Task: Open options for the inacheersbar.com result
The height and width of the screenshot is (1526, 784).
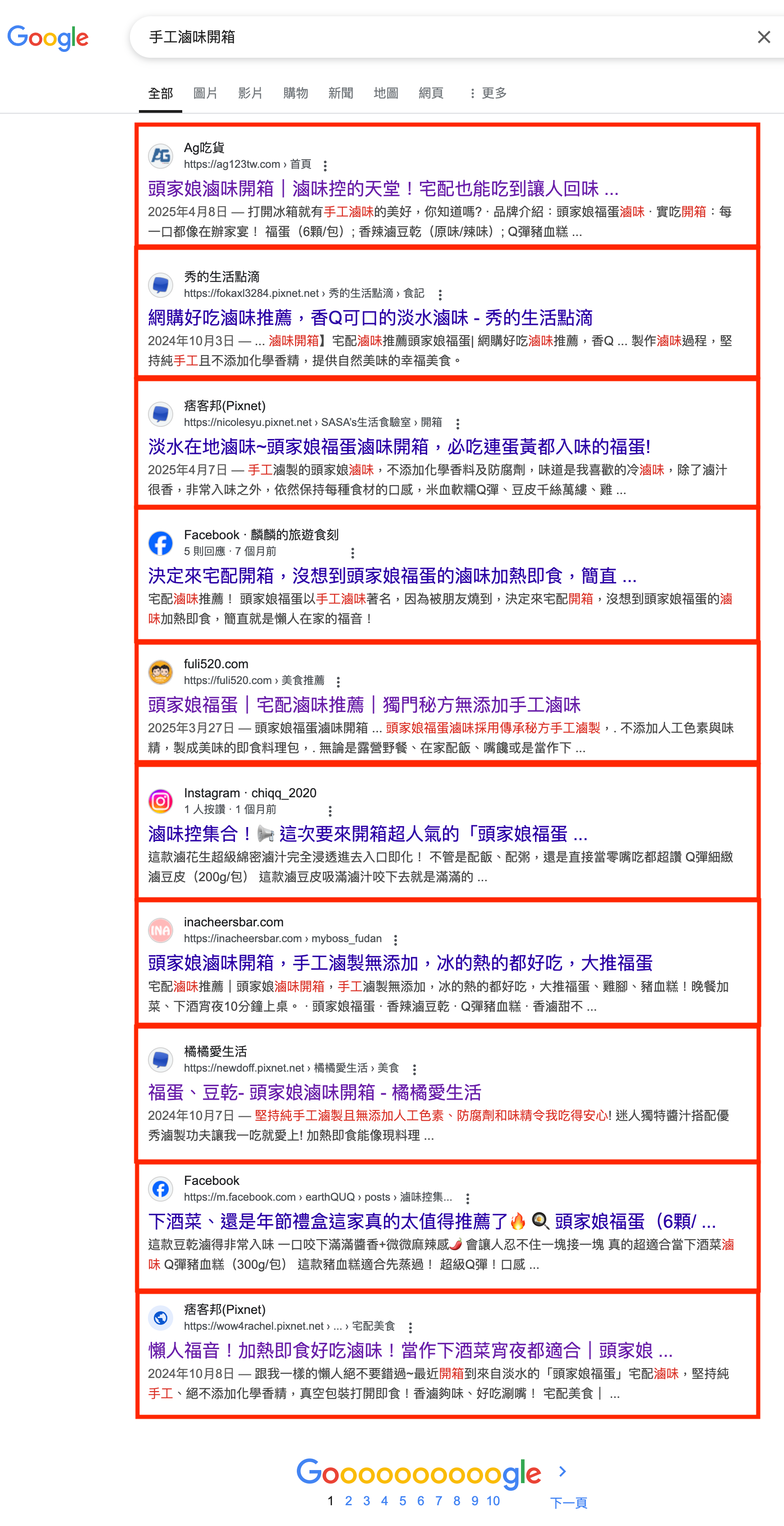Action: click(396, 939)
